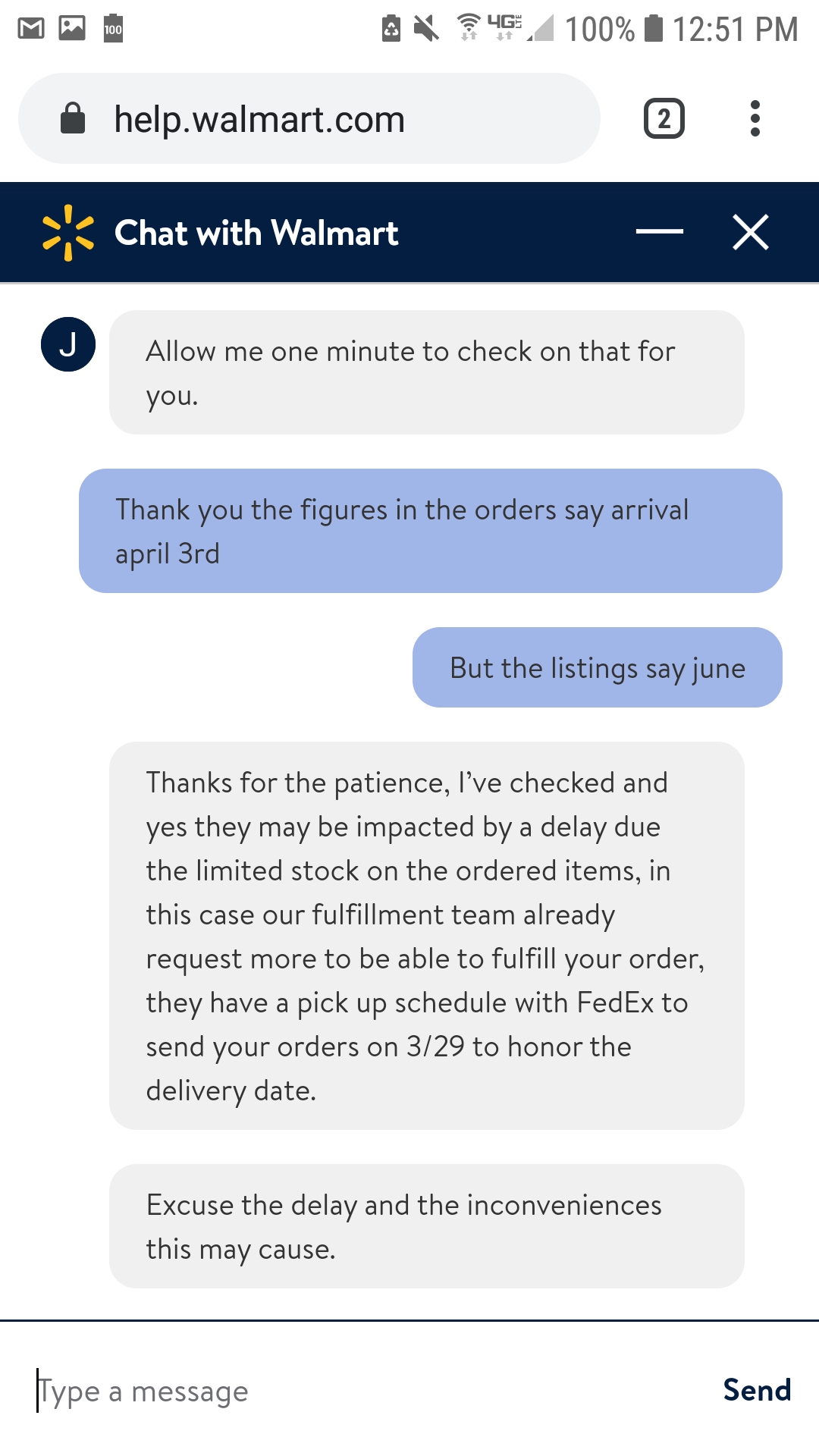Minimize the Chat with Walmart window

(659, 232)
